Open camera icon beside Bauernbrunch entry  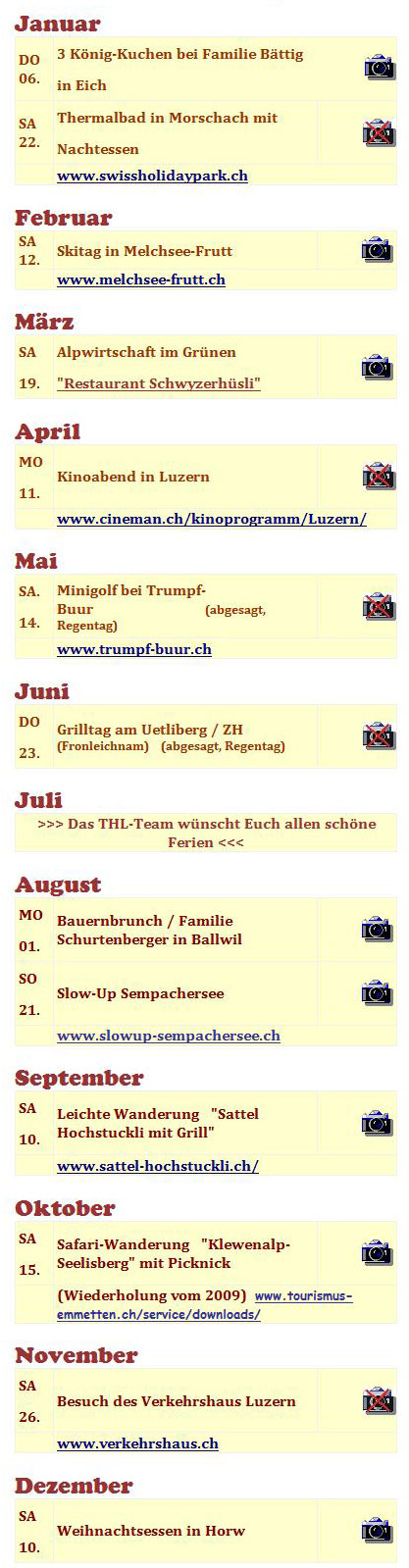coord(378,928)
